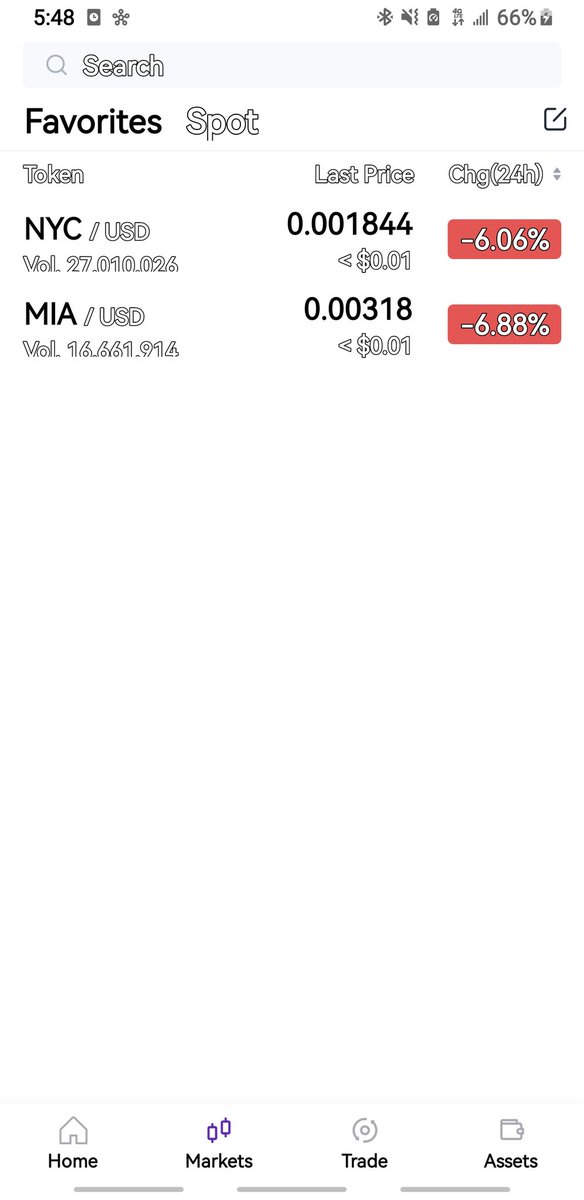Open the NYC / USD pair
This screenshot has width=584, height=1200.
click(x=292, y=241)
